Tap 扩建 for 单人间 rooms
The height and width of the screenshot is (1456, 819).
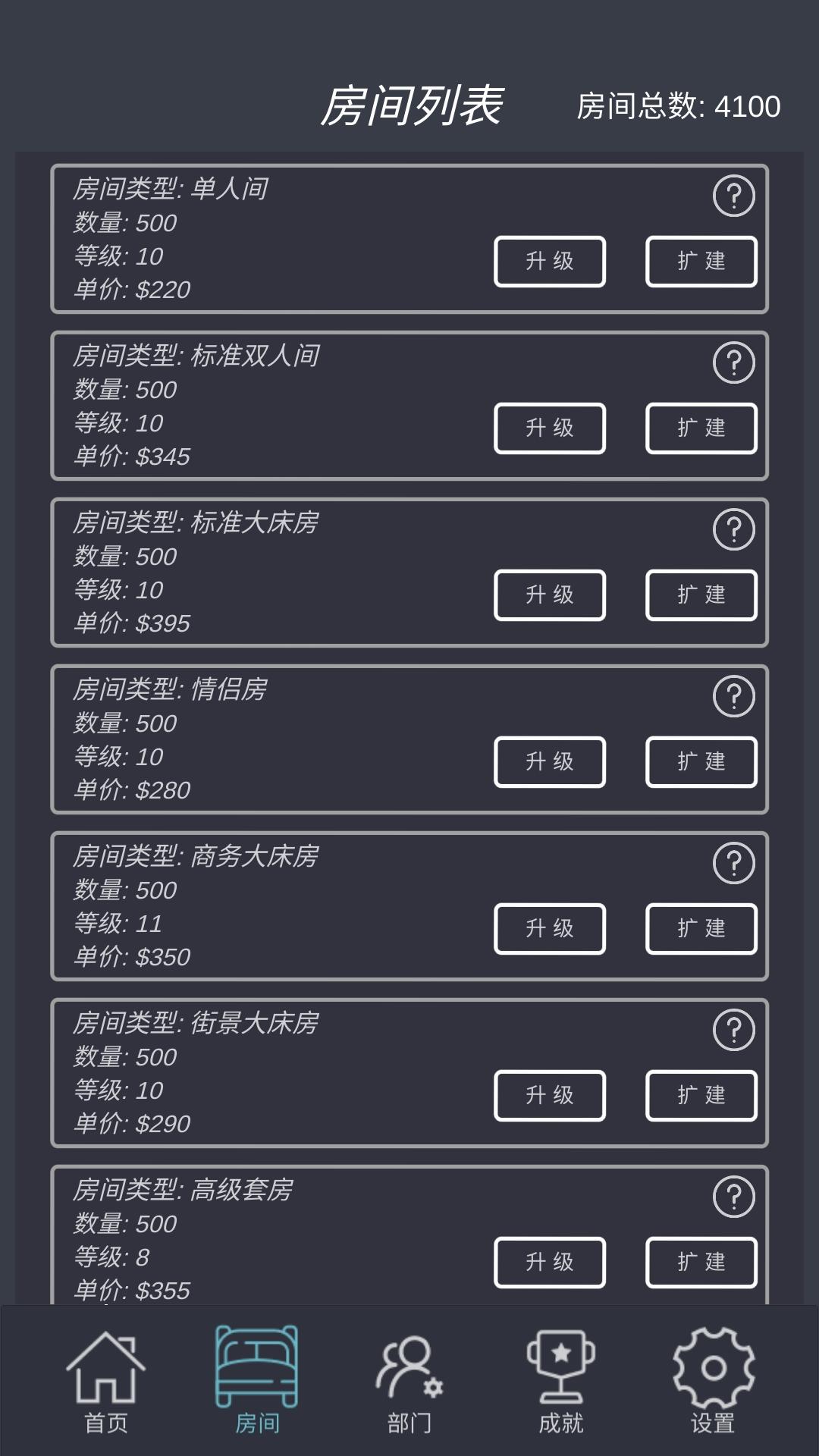pyautogui.click(x=701, y=262)
